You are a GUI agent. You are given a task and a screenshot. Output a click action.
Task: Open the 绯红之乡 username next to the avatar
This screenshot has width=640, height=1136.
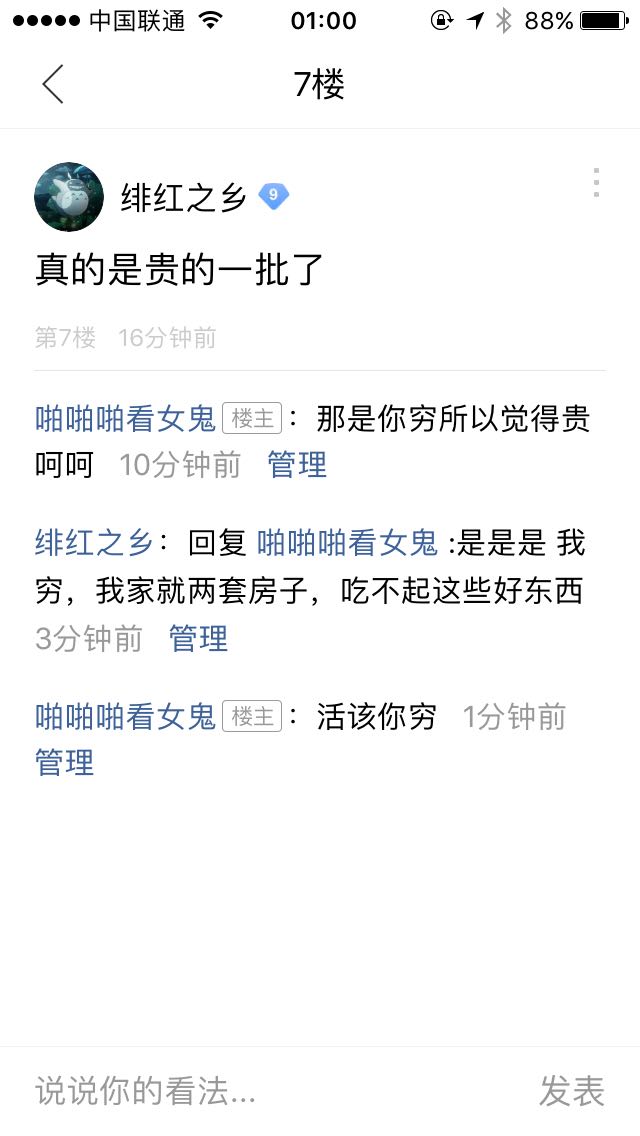184,197
